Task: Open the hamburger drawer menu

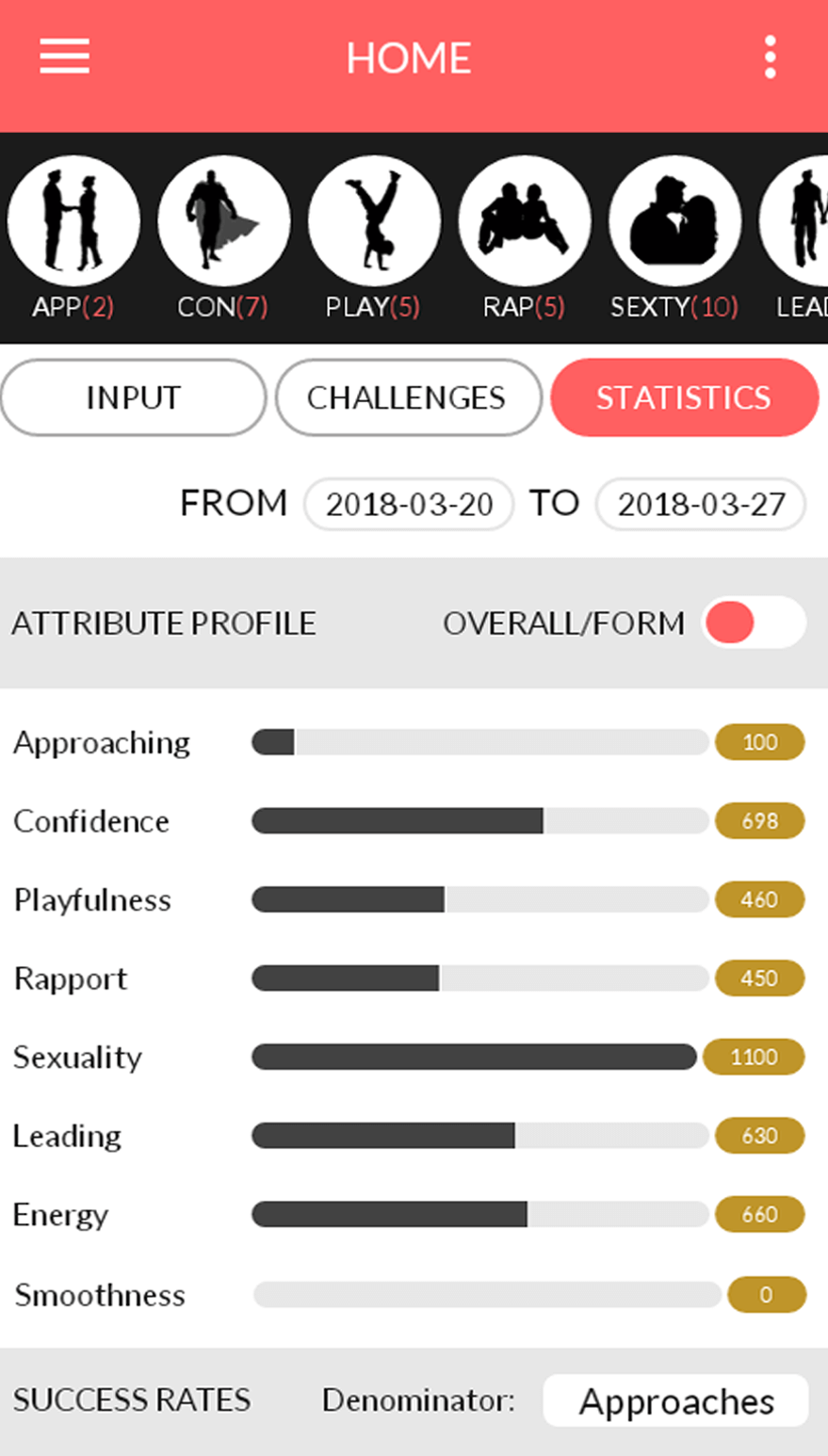Action: (64, 57)
